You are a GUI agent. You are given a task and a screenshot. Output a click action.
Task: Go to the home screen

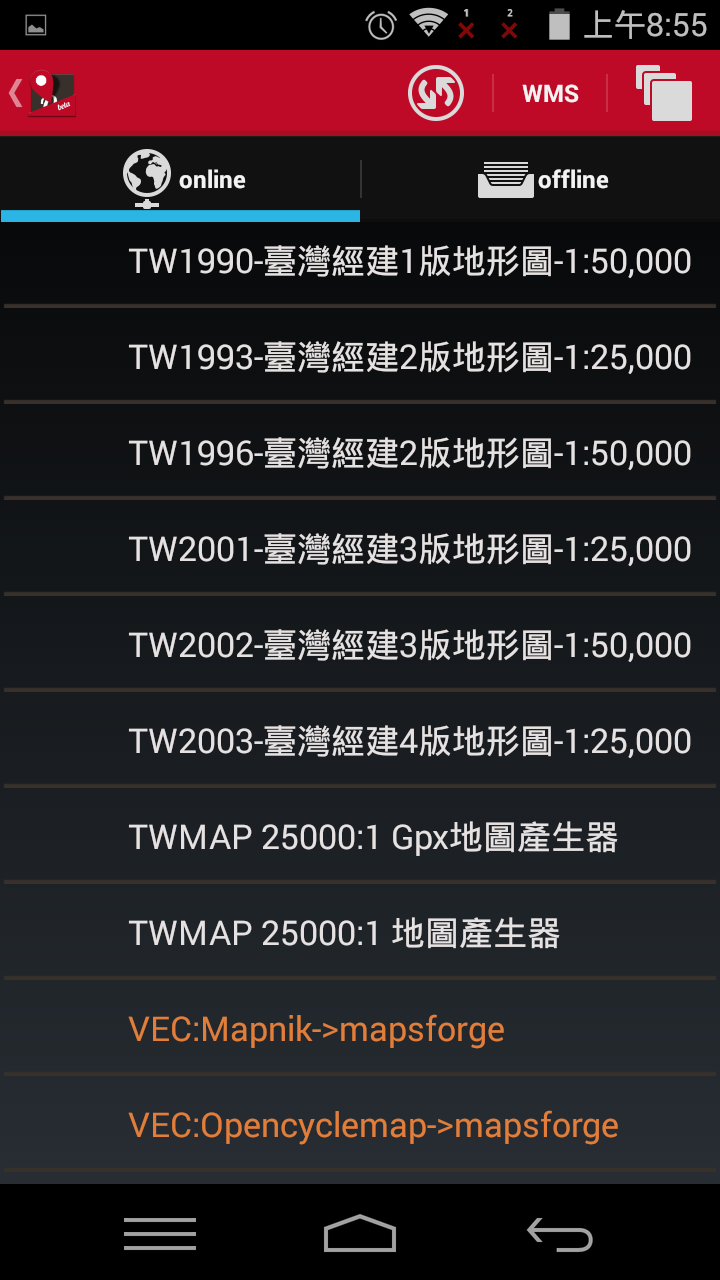[x=360, y=1234]
